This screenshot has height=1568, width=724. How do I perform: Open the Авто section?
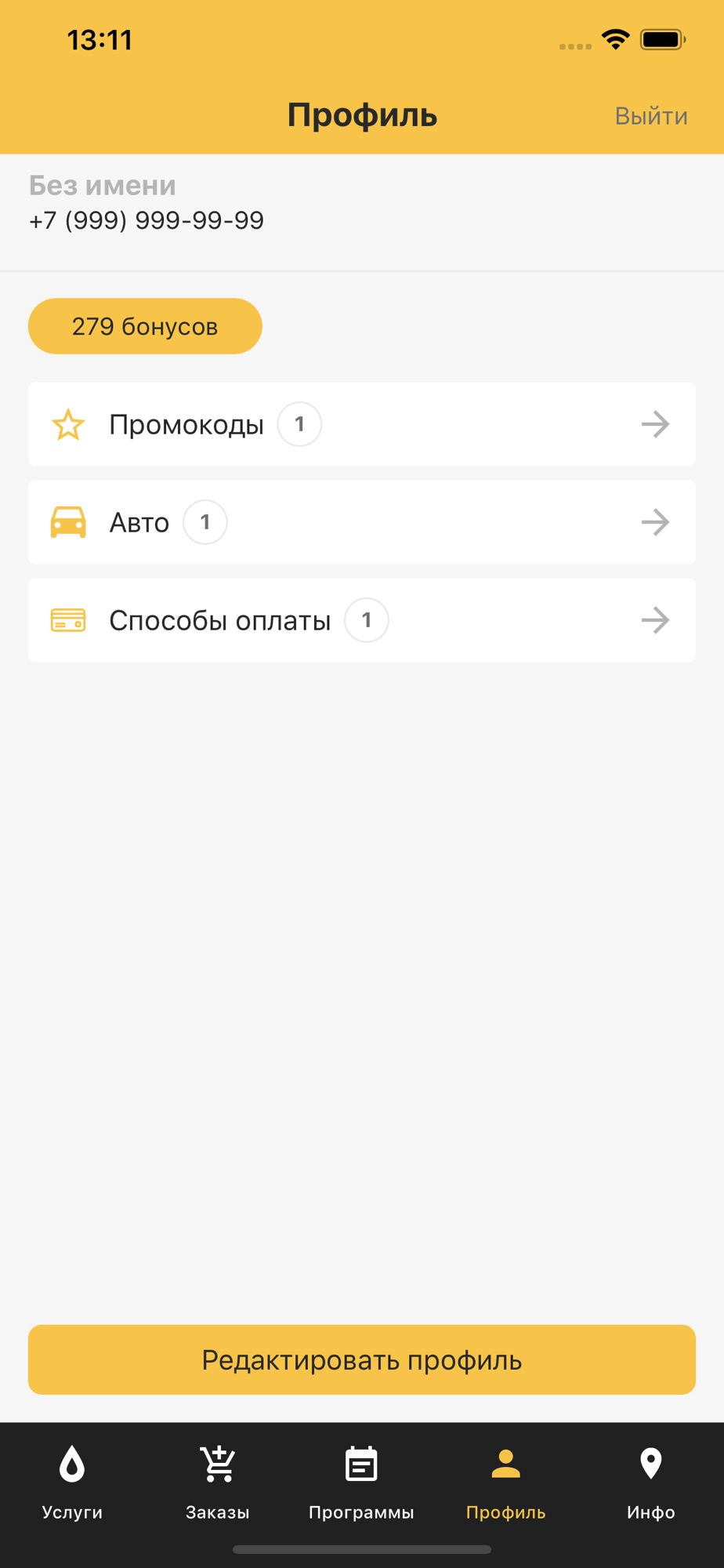[361, 522]
